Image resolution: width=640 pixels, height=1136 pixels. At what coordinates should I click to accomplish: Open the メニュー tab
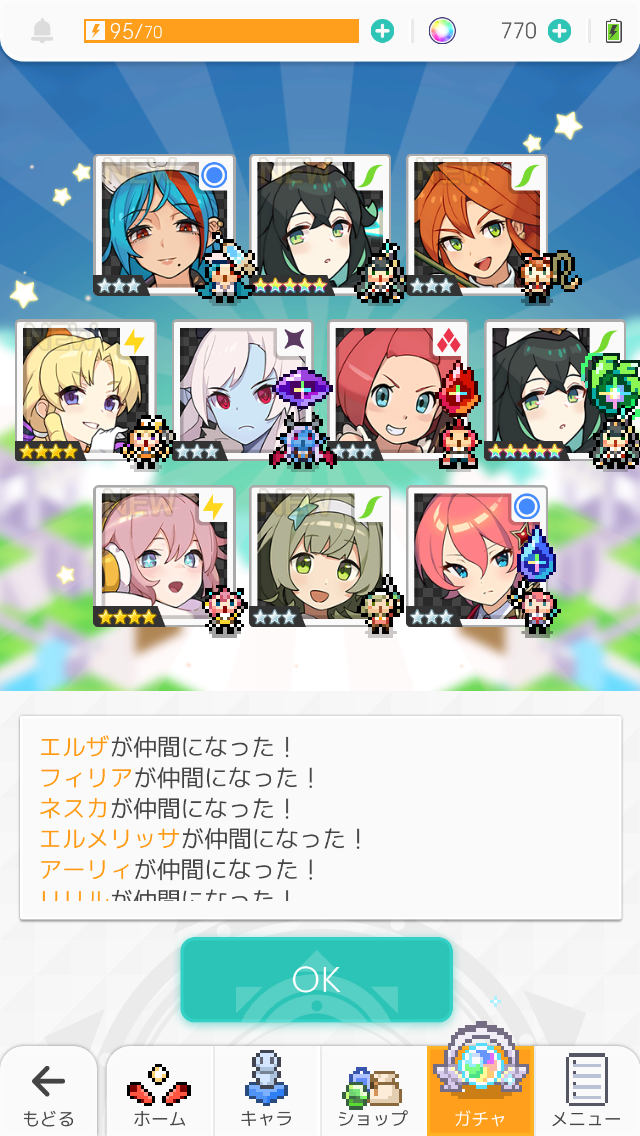(587, 1093)
